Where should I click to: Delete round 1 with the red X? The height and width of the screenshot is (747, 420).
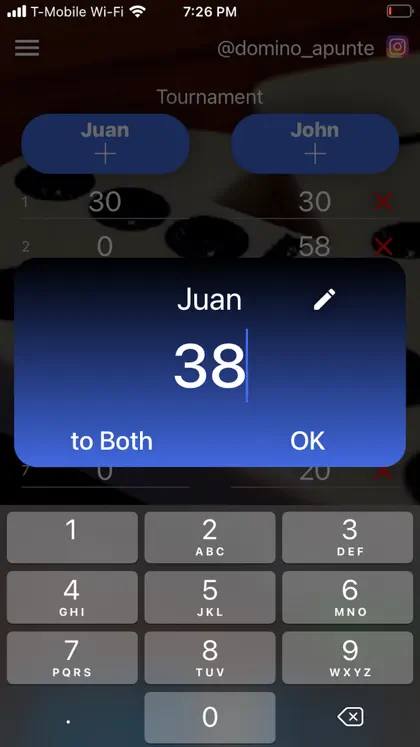coord(383,202)
